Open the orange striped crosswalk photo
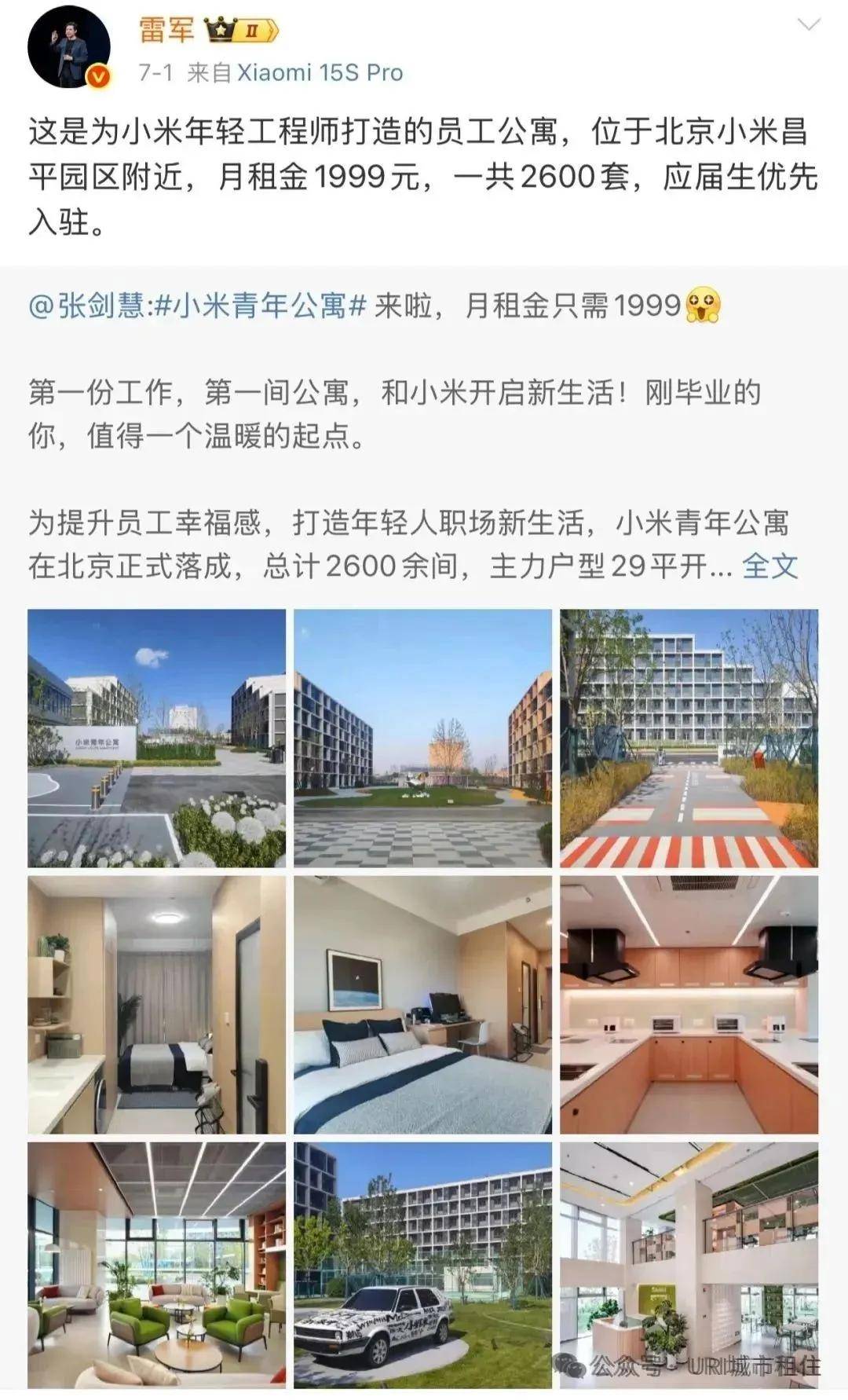Image resolution: width=848 pixels, height=1400 pixels. 689,738
